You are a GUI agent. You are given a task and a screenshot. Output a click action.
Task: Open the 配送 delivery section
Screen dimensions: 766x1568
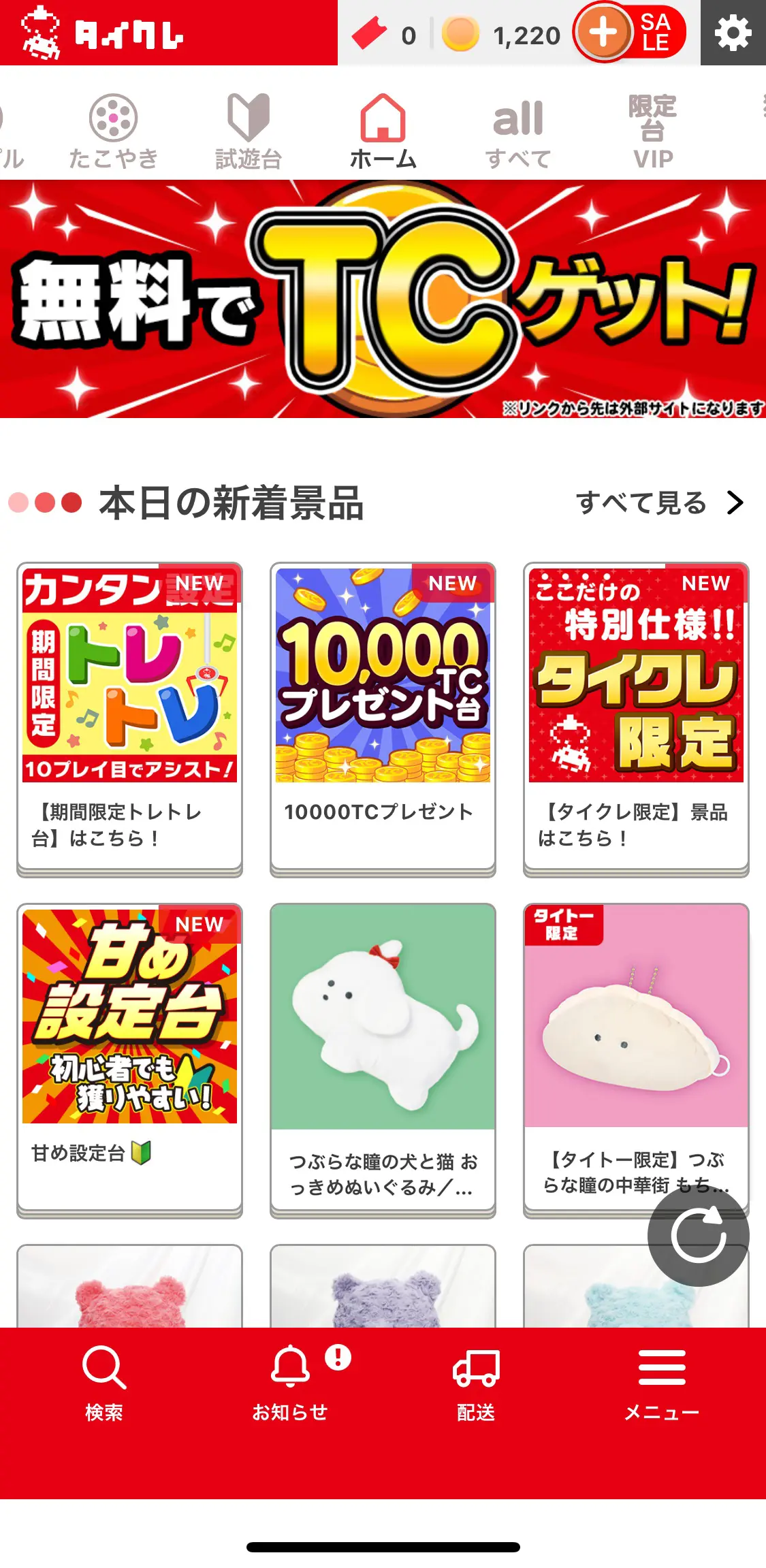[476, 1383]
